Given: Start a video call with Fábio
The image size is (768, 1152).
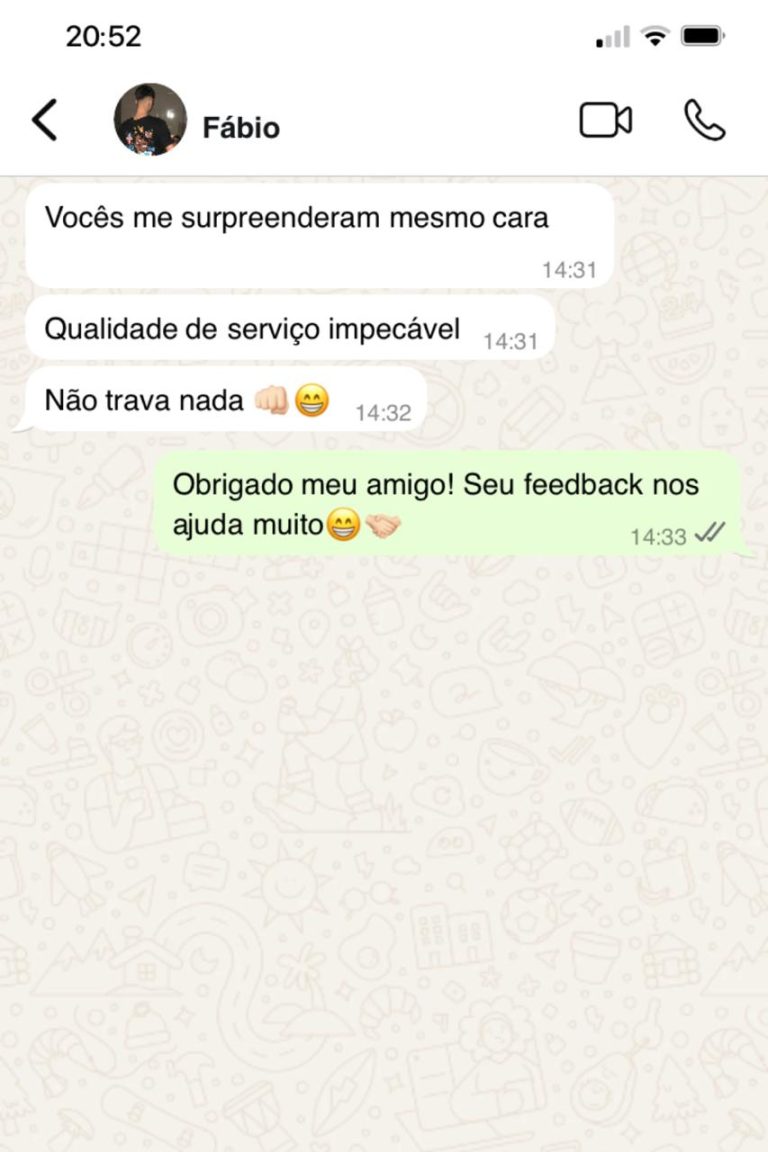Looking at the screenshot, I should click(x=605, y=121).
